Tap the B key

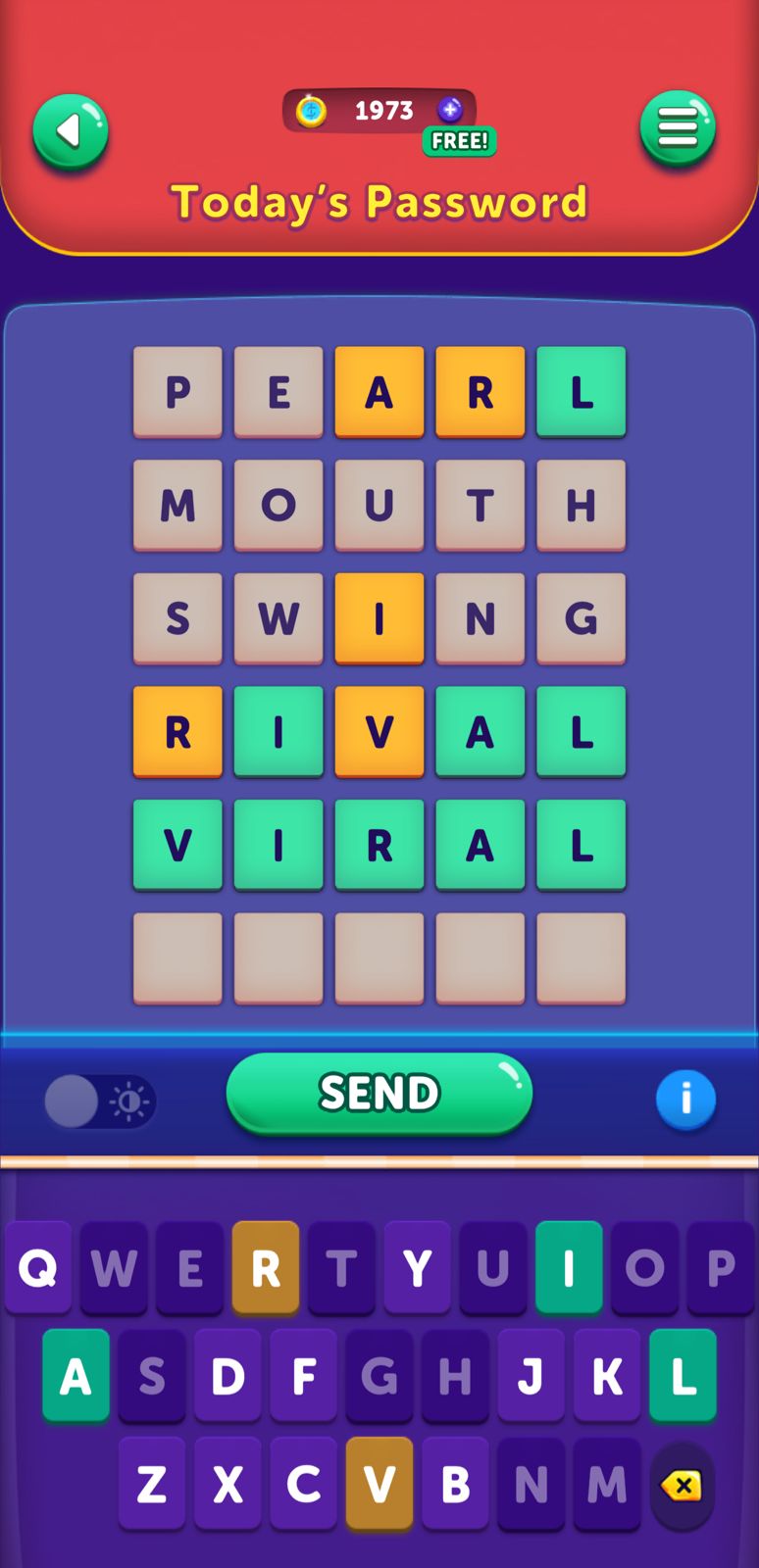pos(455,1484)
